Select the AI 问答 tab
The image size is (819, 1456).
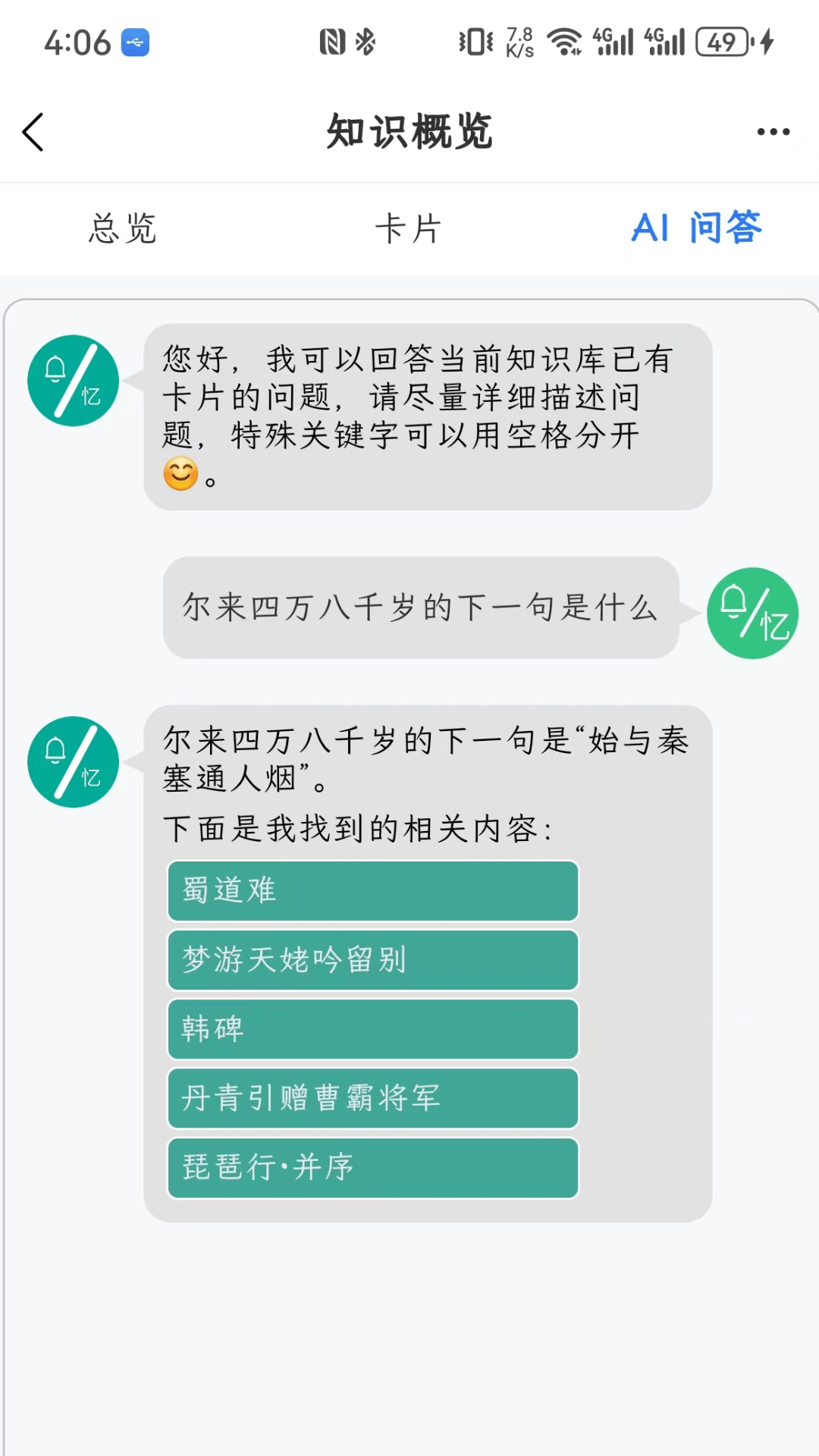pyautogui.click(x=696, y=227)
